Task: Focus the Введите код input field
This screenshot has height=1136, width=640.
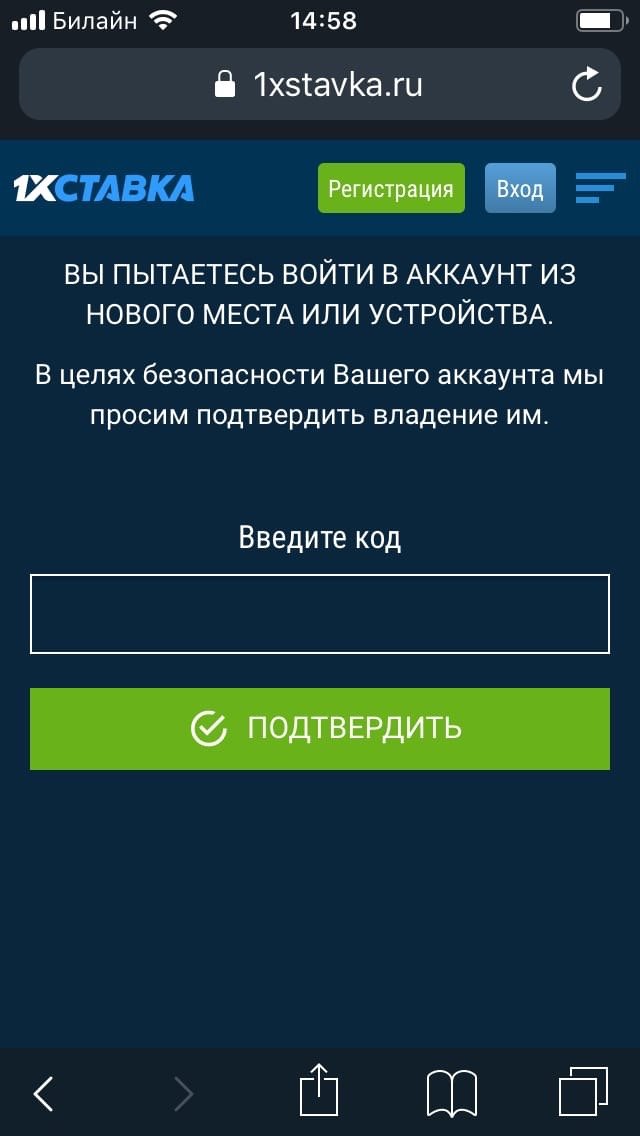Action: pyautogui.click(x=320, y=614)
